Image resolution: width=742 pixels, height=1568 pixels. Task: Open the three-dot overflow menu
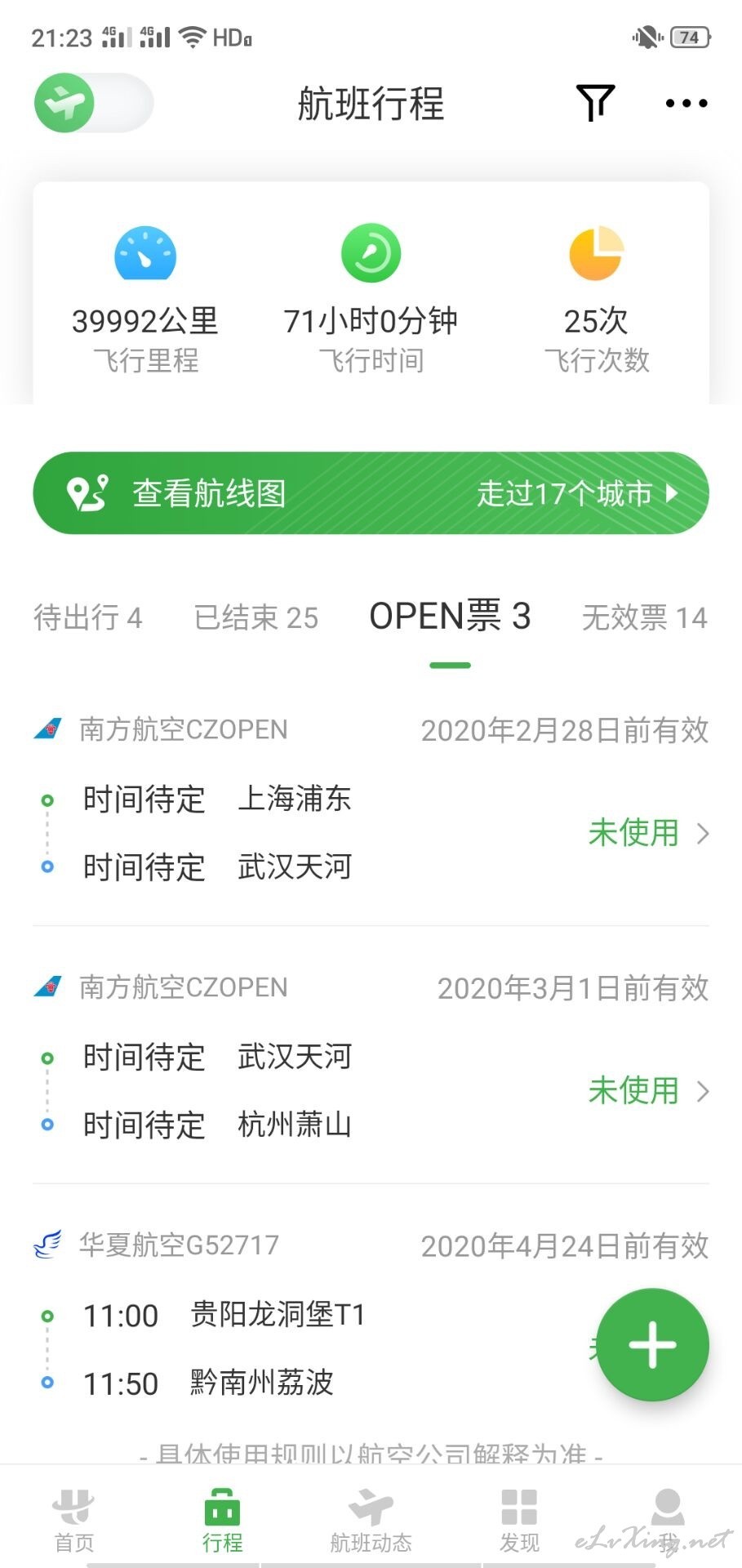tap(686, 103)
